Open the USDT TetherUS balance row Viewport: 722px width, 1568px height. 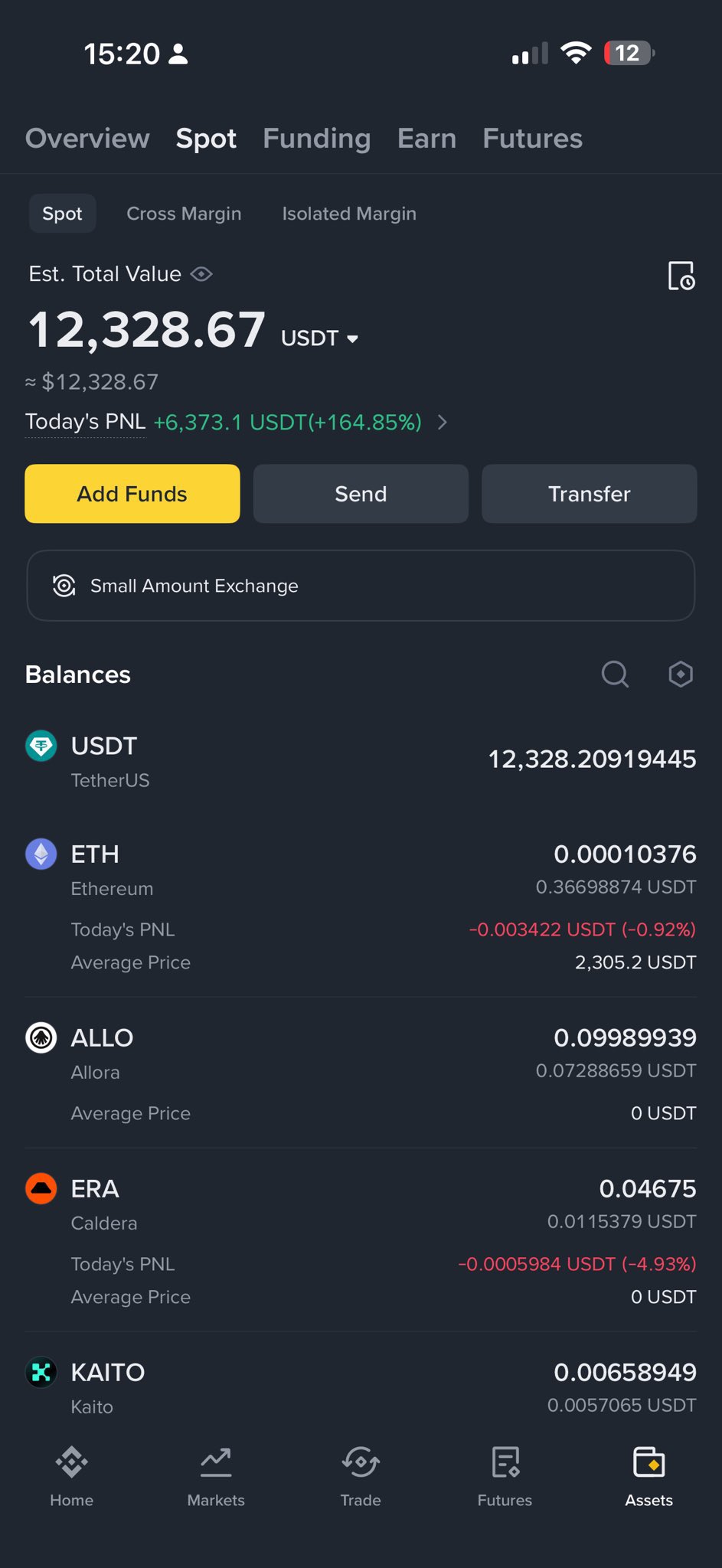point(361,760)
